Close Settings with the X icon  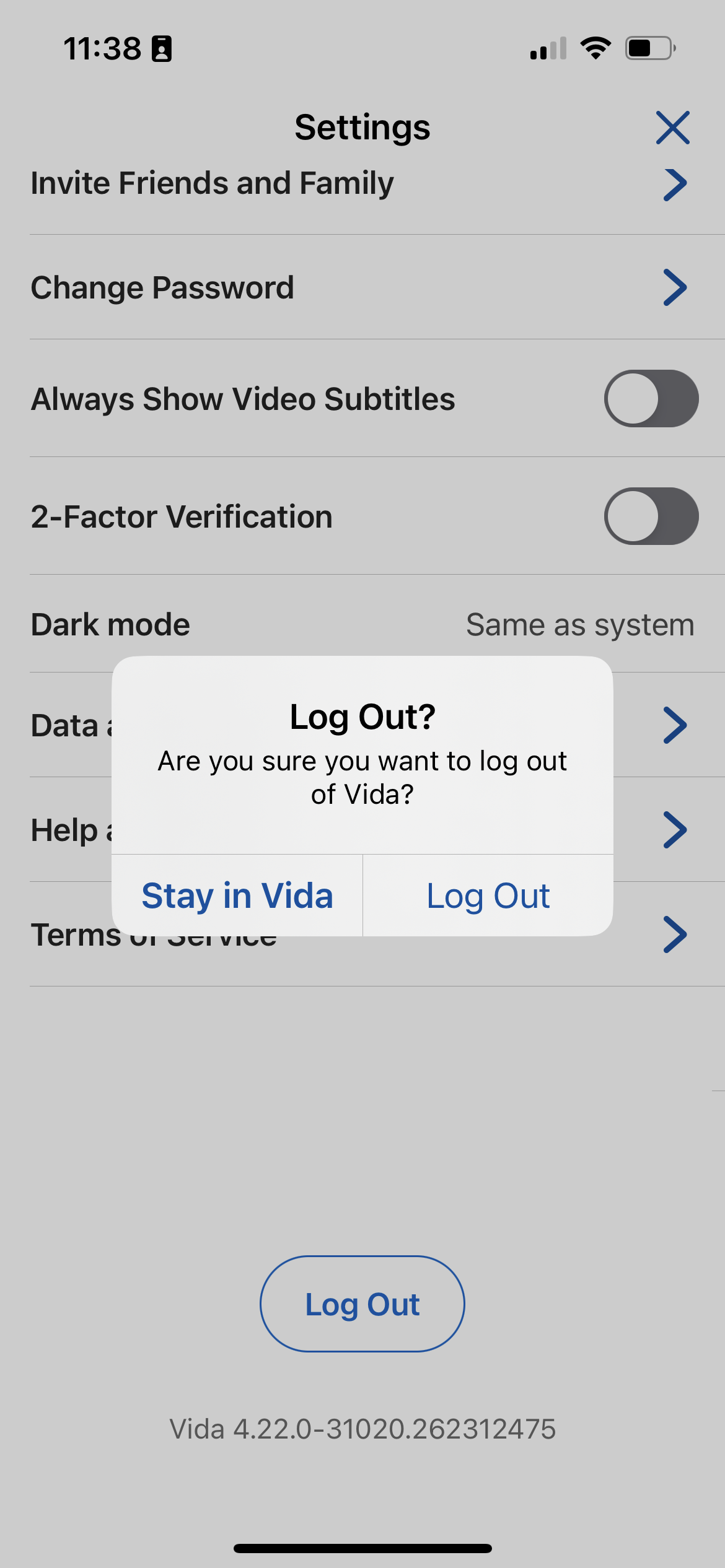click(x=673, y=128)
